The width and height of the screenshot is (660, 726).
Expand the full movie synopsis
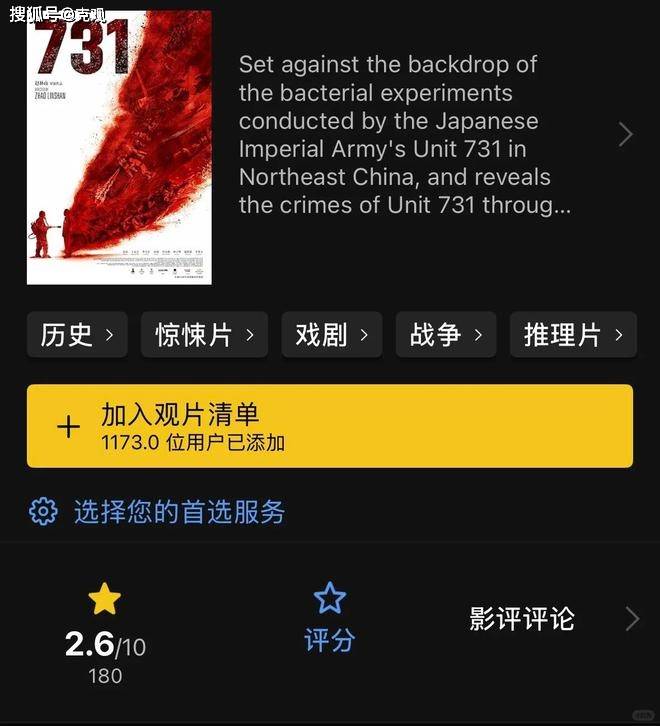[625, 135]
